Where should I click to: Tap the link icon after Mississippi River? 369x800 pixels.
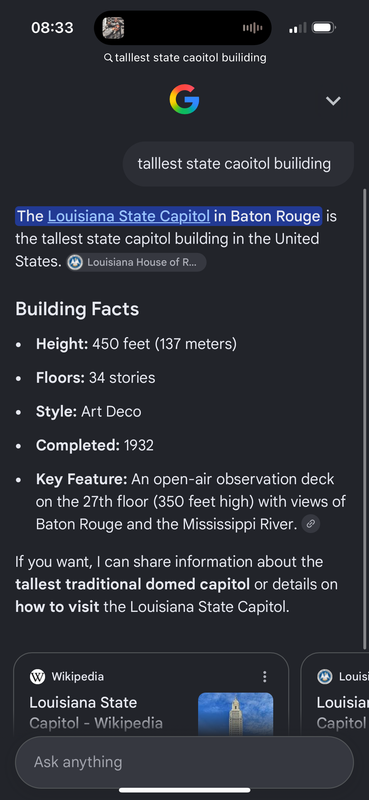[x=311, y=524]
